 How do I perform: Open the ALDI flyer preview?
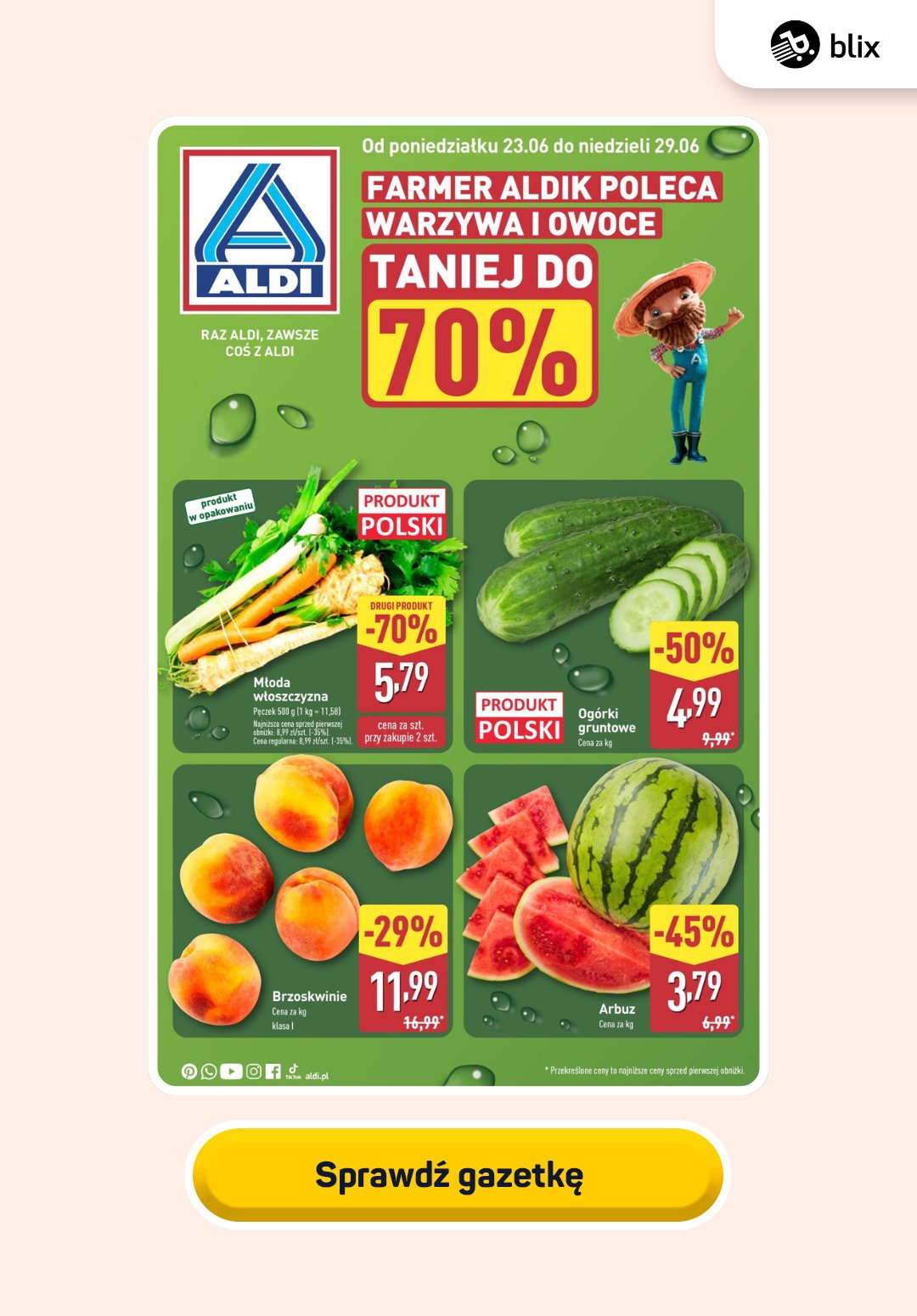pyautogui.click(x=458, y=605)
